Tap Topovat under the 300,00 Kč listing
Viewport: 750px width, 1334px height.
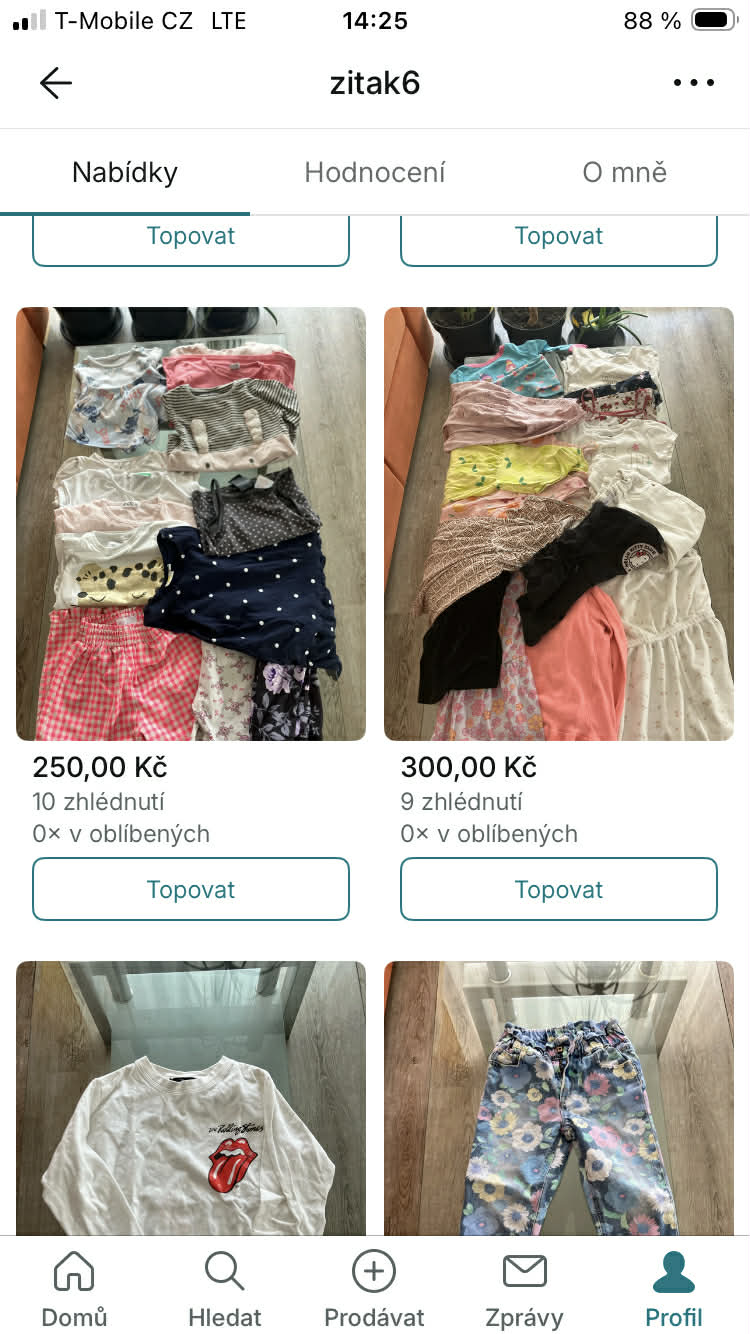point(559,889)
